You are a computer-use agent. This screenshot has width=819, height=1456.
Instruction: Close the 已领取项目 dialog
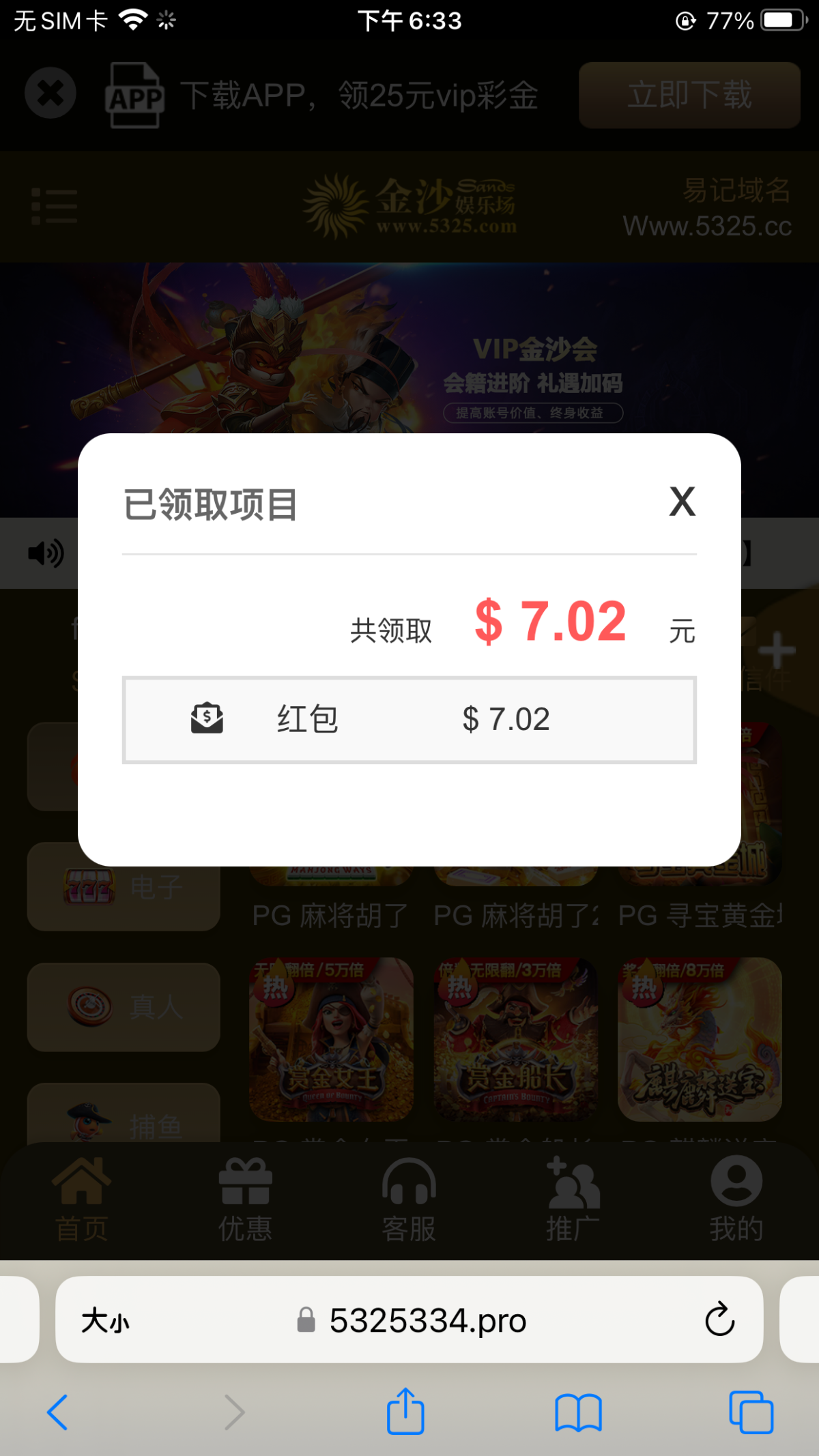tap(682, 502)
